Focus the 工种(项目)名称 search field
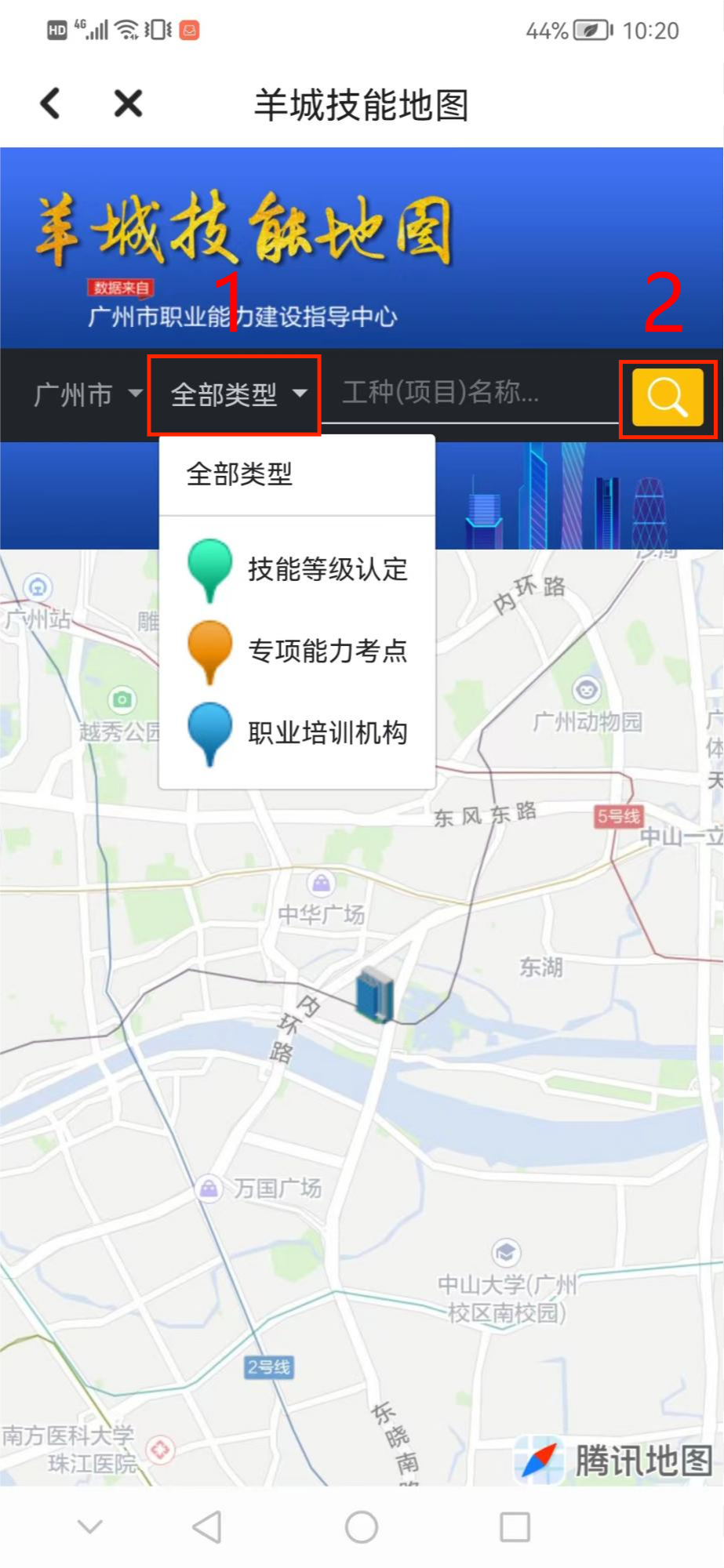The image size is (724, 1568). point(469,392)
